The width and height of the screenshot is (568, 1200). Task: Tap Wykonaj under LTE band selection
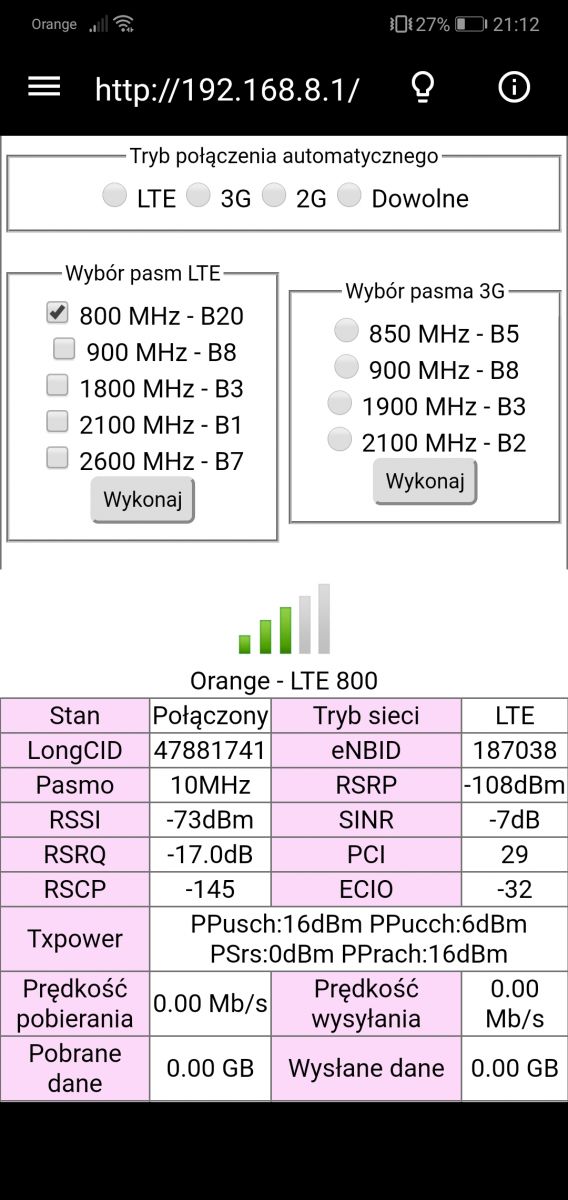coord(143,500)
